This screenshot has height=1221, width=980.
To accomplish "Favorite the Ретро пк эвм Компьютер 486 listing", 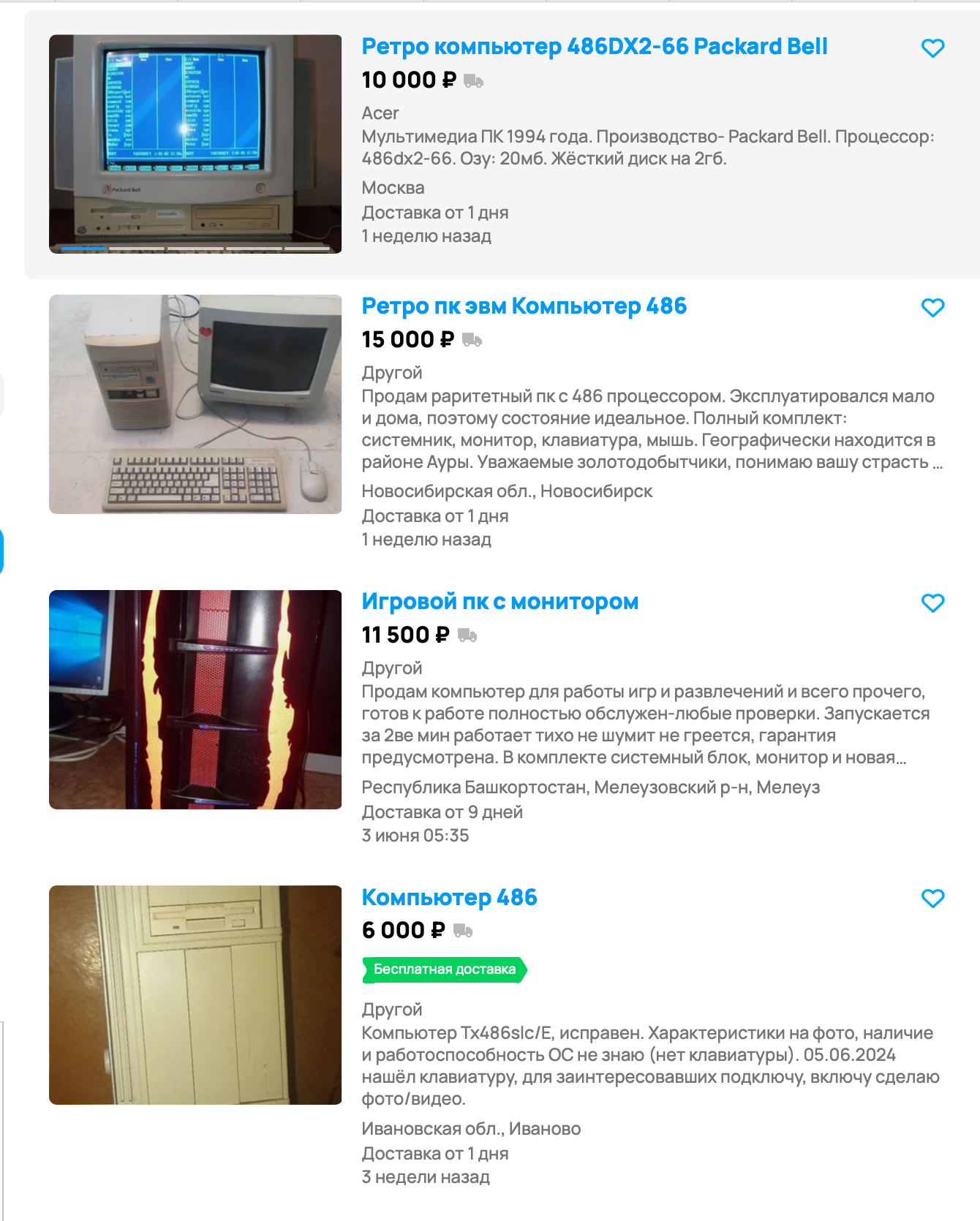I will tap(932, 308).
